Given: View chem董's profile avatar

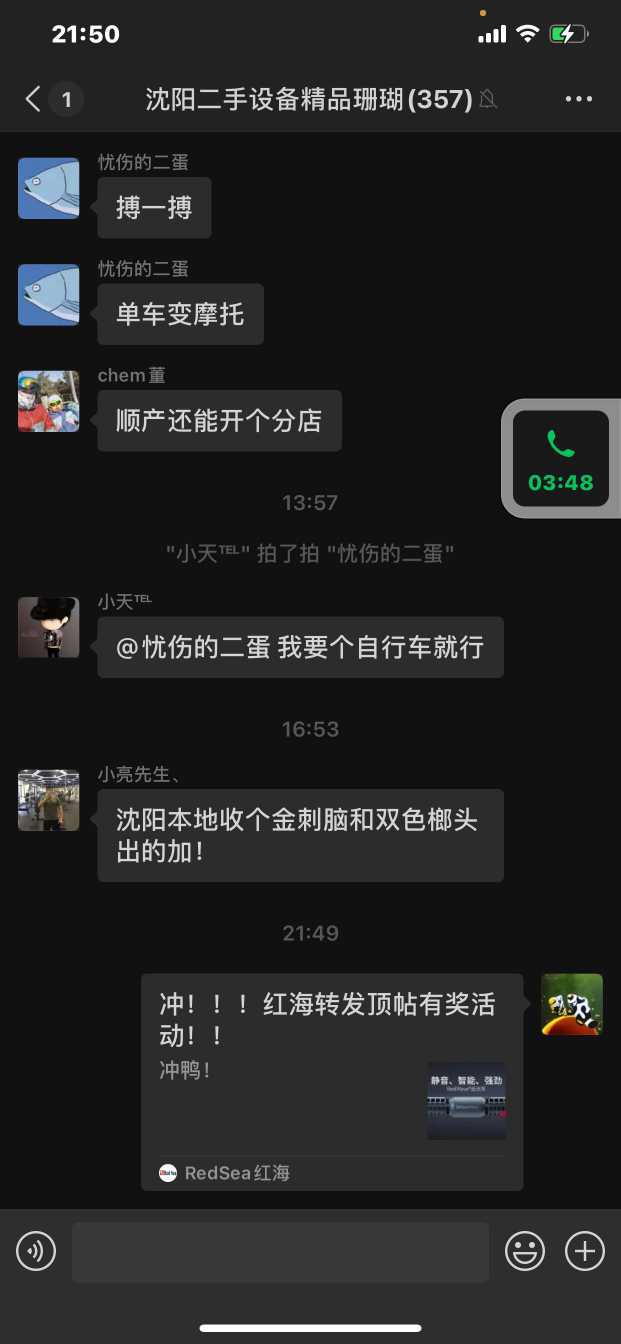Looking at the screenshot, I should [x=48, y=401].
